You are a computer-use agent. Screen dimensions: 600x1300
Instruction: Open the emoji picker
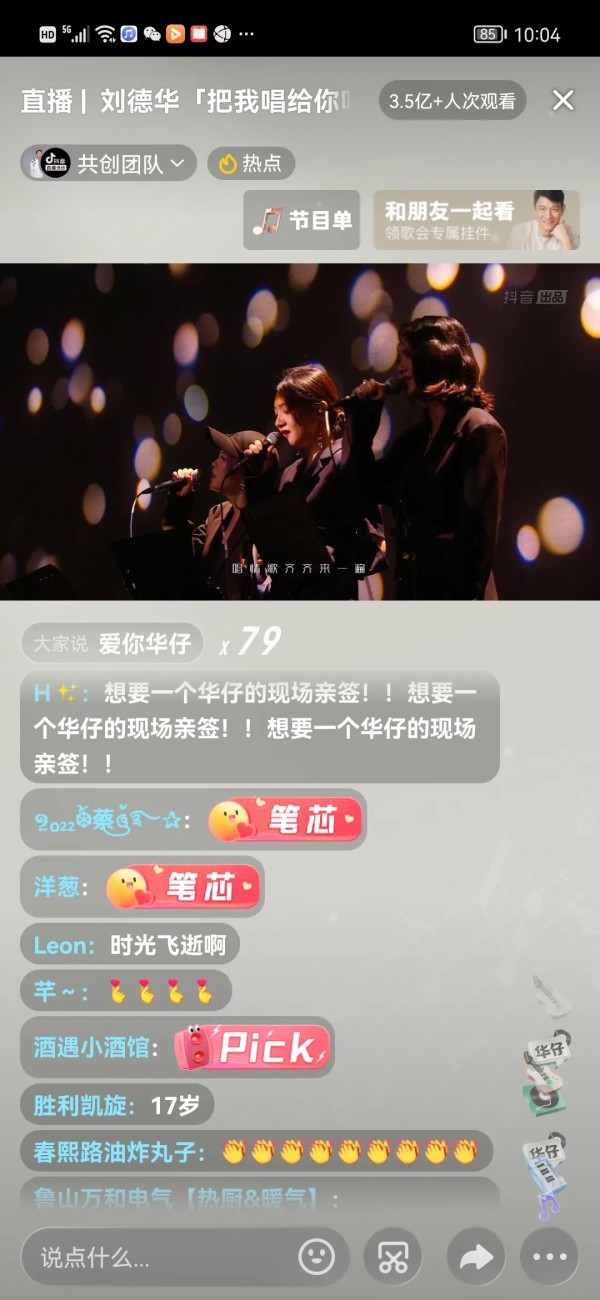click(x=316, y=1257)
